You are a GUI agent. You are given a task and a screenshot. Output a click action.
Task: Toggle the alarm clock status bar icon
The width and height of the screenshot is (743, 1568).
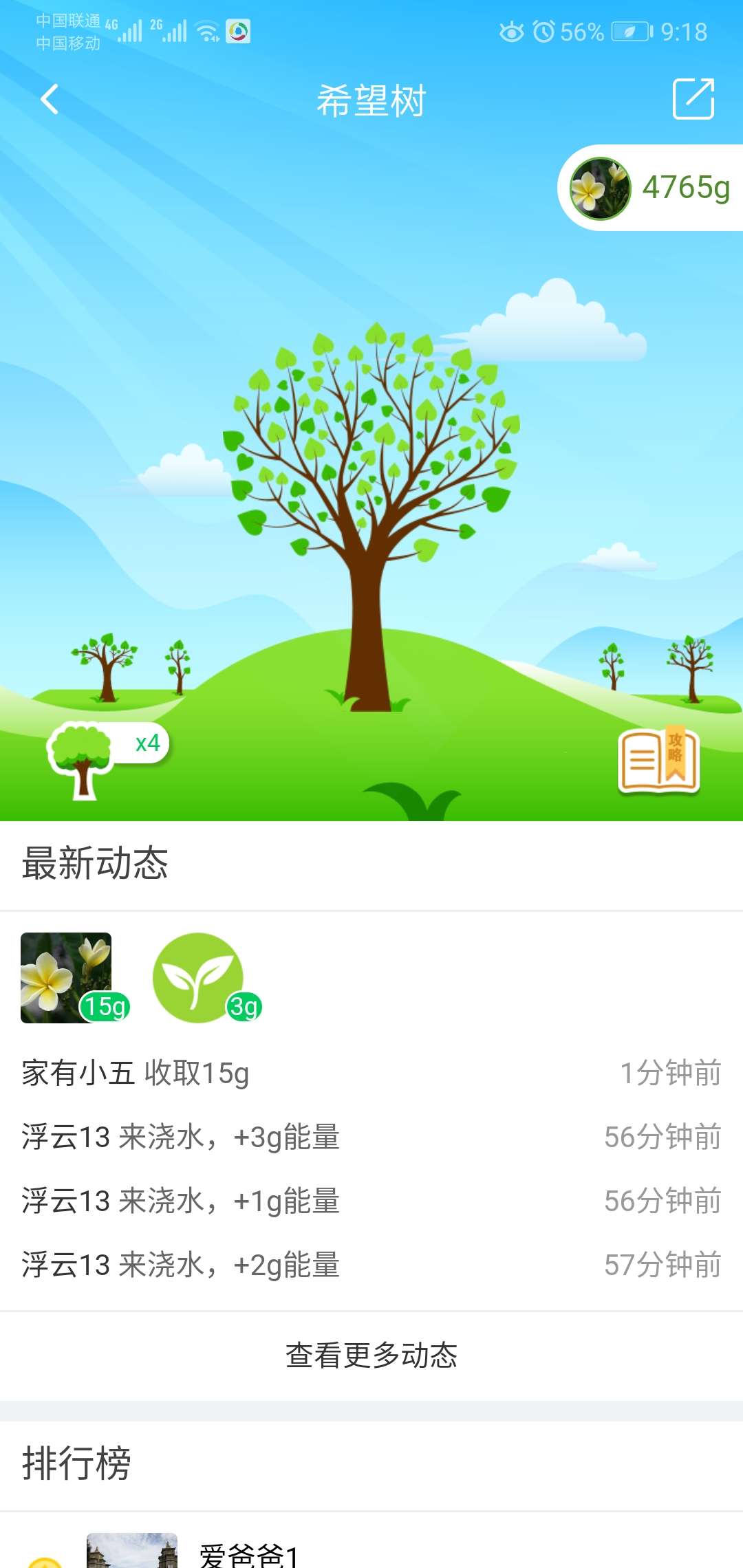[543, 30]
